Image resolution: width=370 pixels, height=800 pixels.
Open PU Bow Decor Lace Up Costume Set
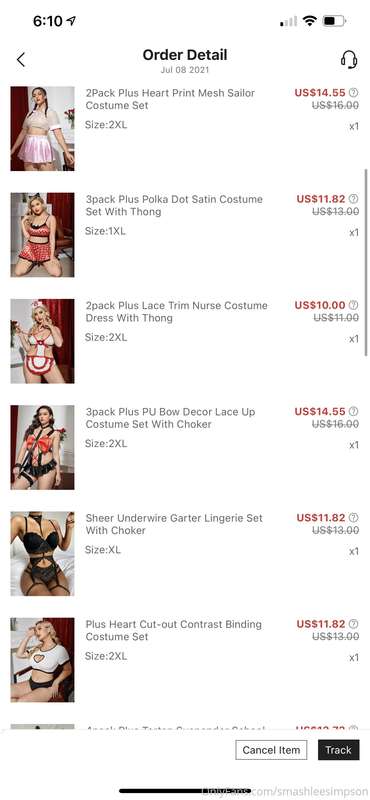pyautogui.click(x=170, y=418)
